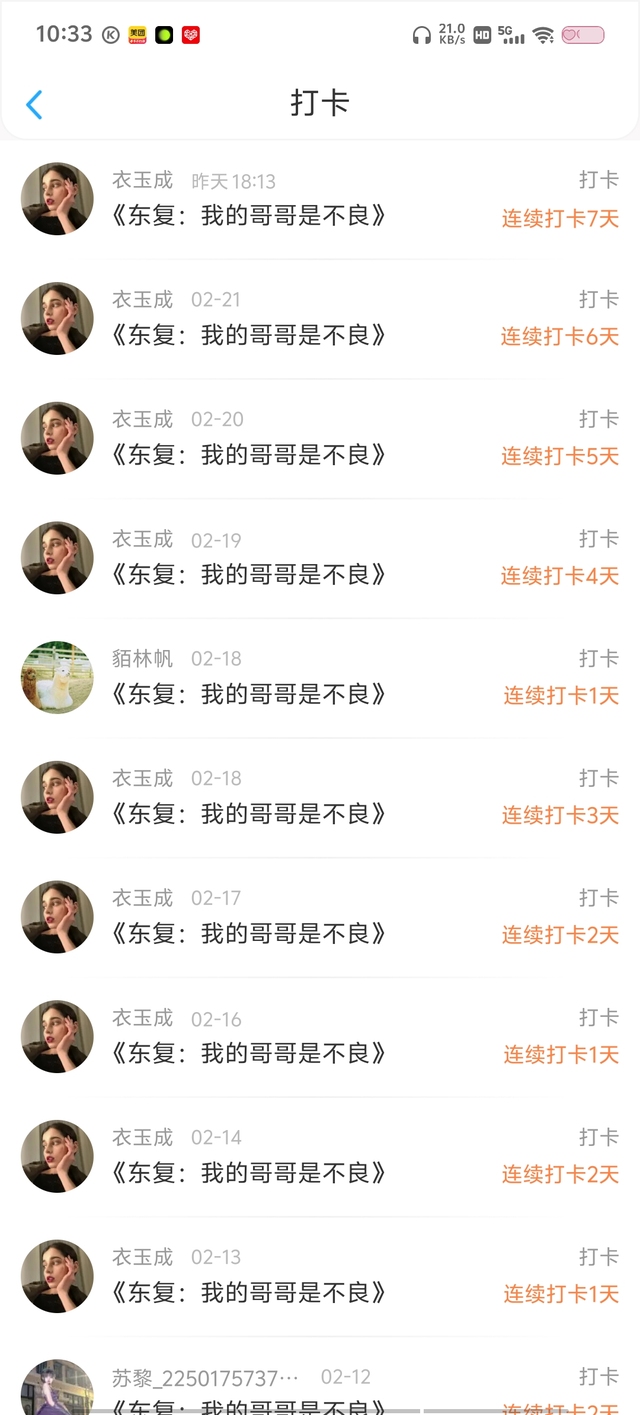The width and height of the screenshot is (640, 1415).
Task: Open 衣玉成's 02-14 check-in entry
Action: tap(320, 1157)
